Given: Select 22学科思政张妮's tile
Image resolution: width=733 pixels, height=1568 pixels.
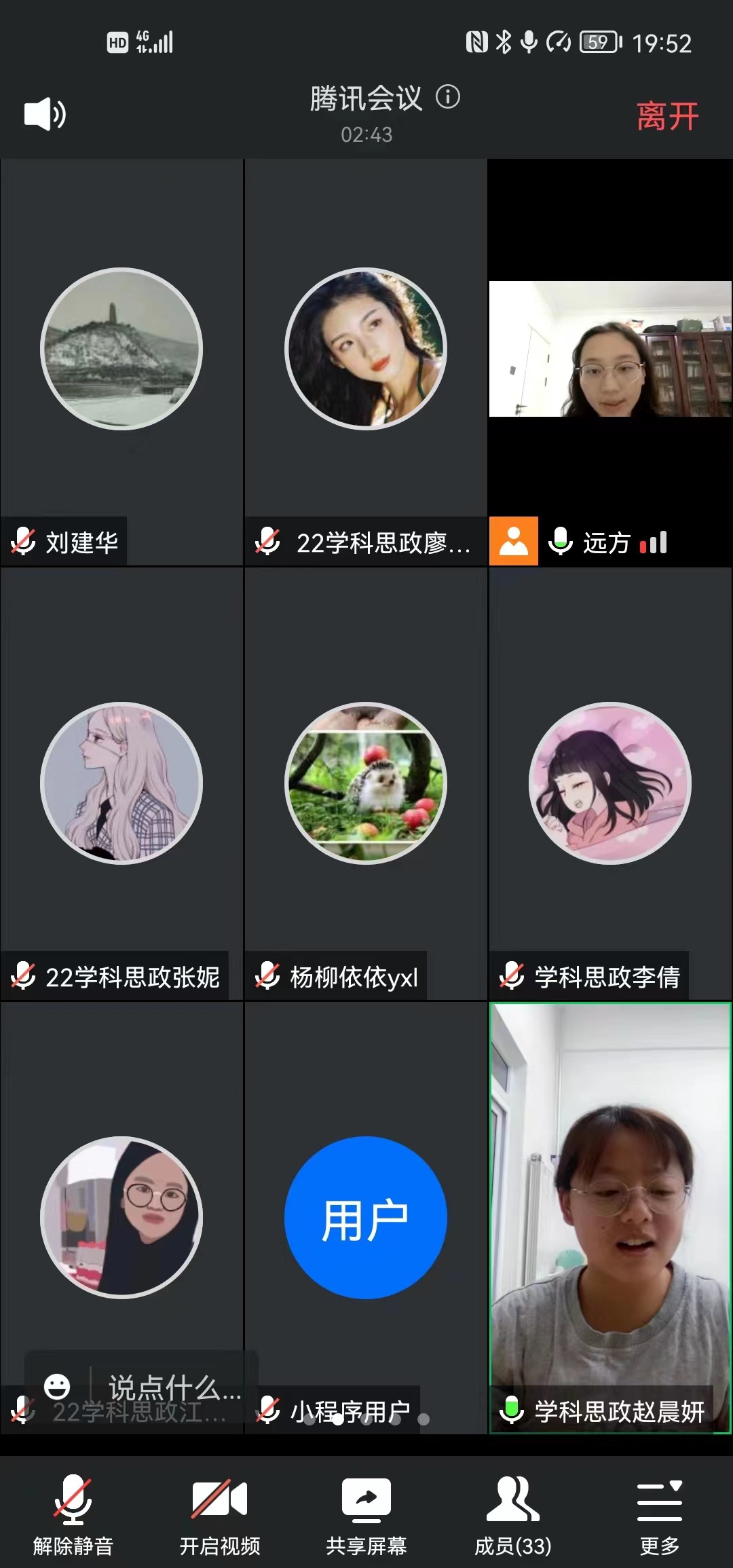Looking at the screenshot, I should tap(121, 783).
